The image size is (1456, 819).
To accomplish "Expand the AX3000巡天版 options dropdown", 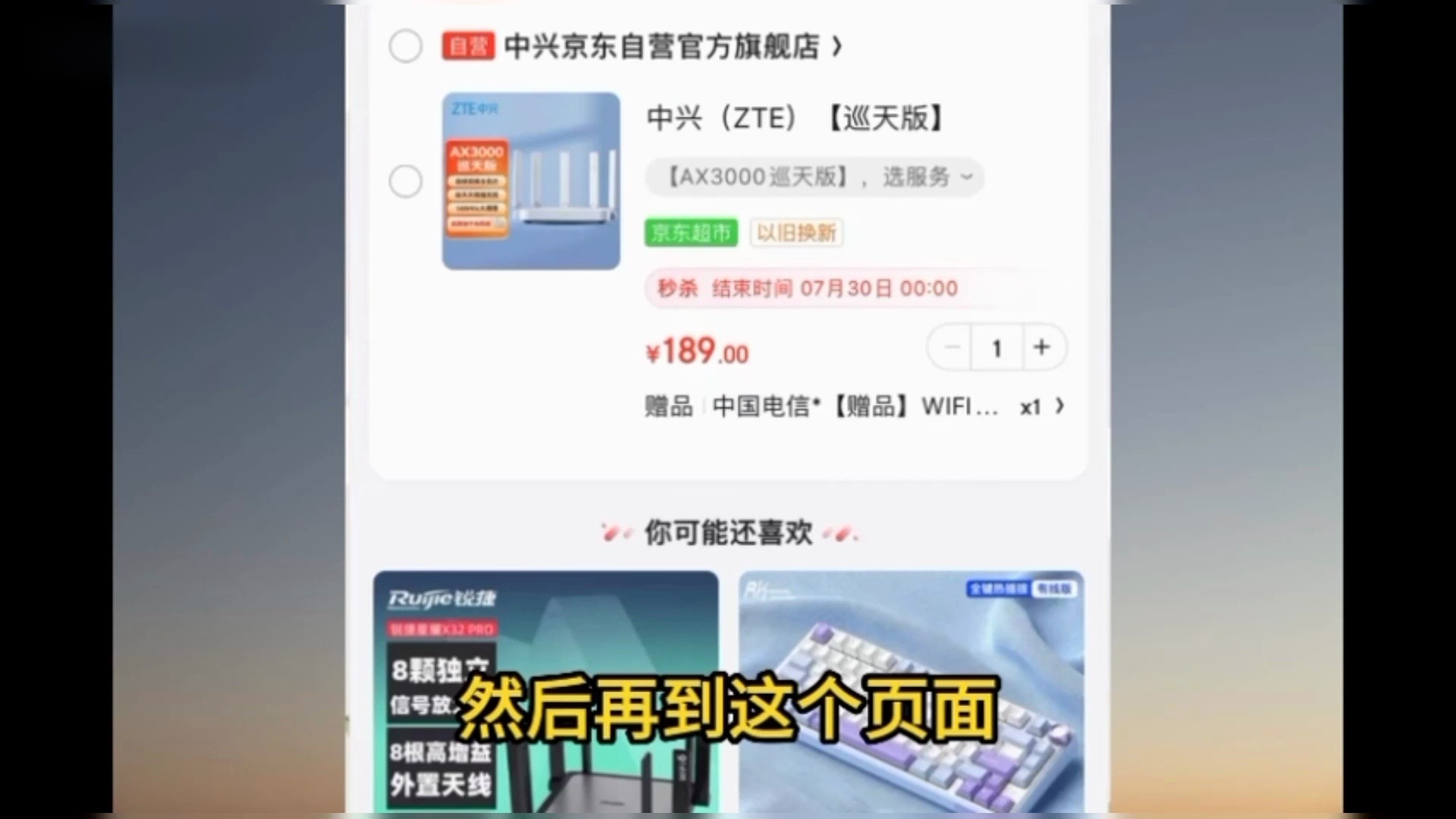I will [x=814, y=177].
